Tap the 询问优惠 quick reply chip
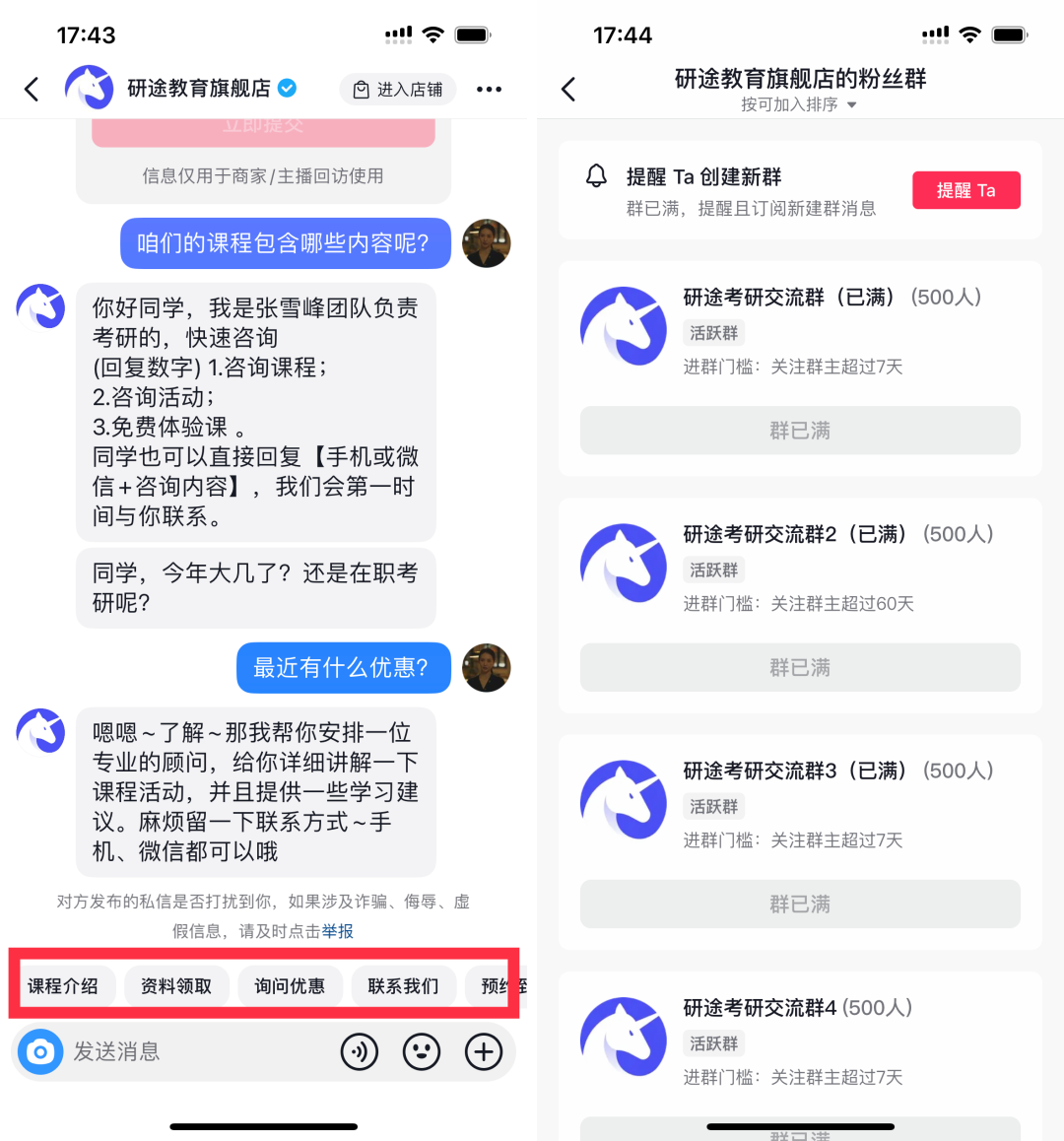1064x1141 pixels. pos(290,986)
